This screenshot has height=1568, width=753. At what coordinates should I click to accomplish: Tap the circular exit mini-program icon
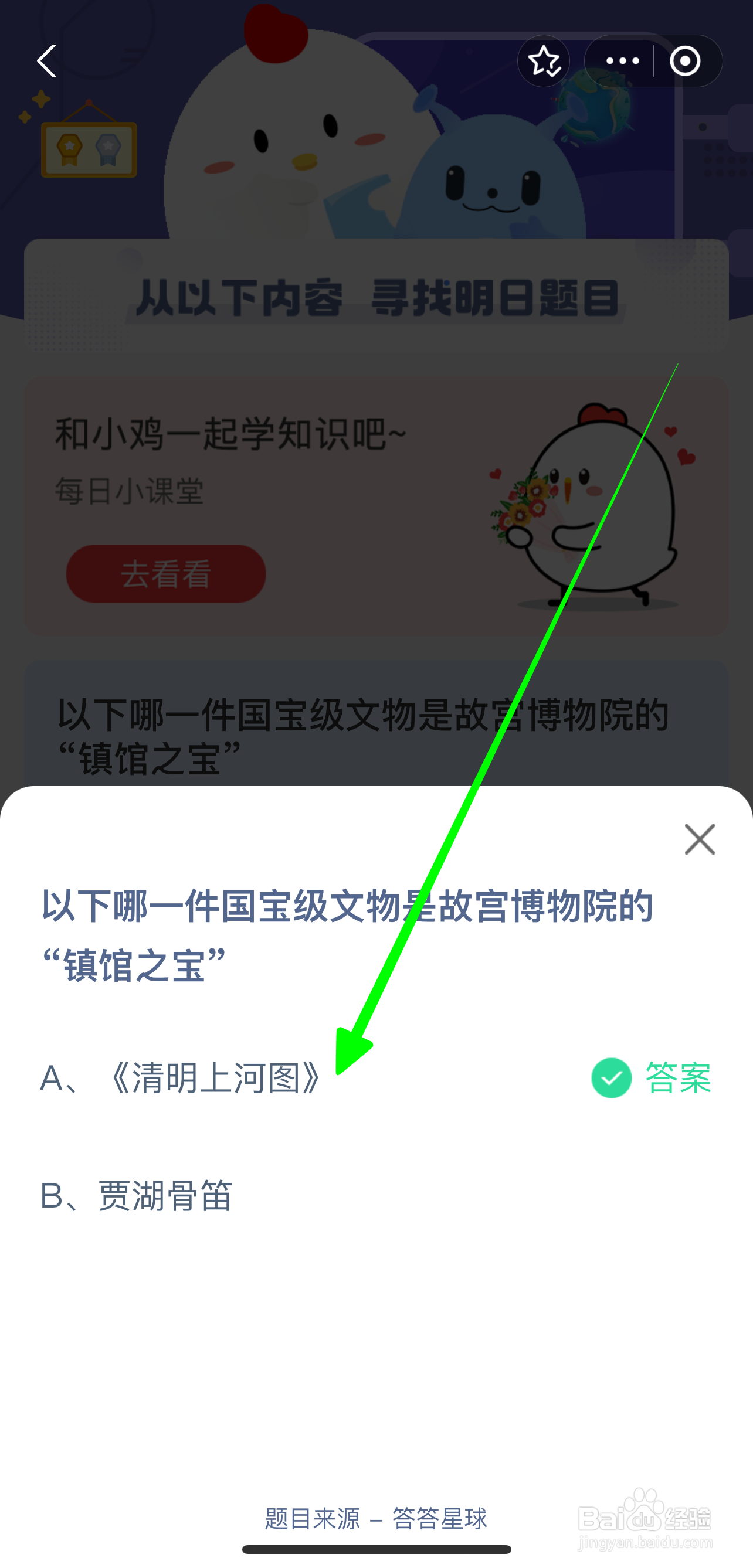(x=687, y=61)
